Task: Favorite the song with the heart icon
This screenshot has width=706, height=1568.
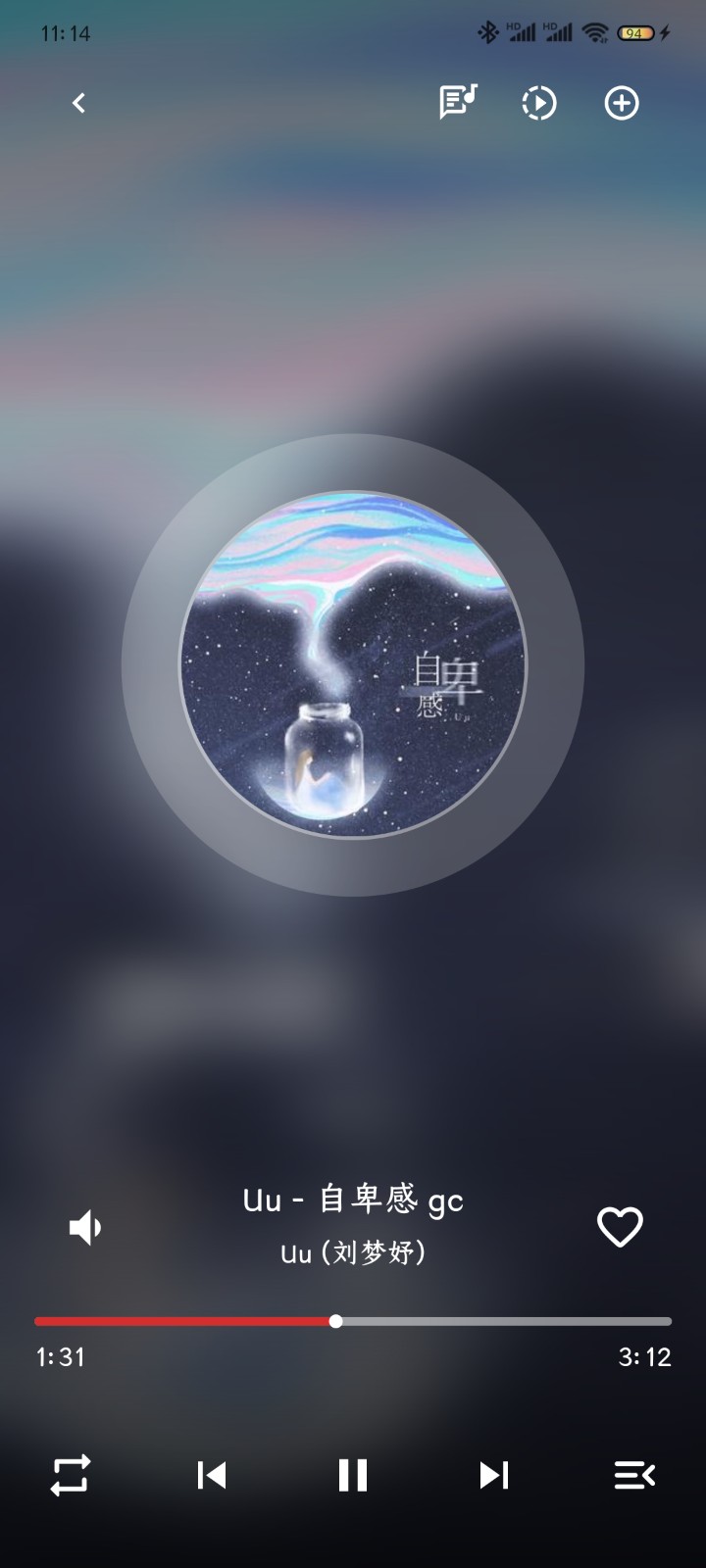Action: 620,1227
